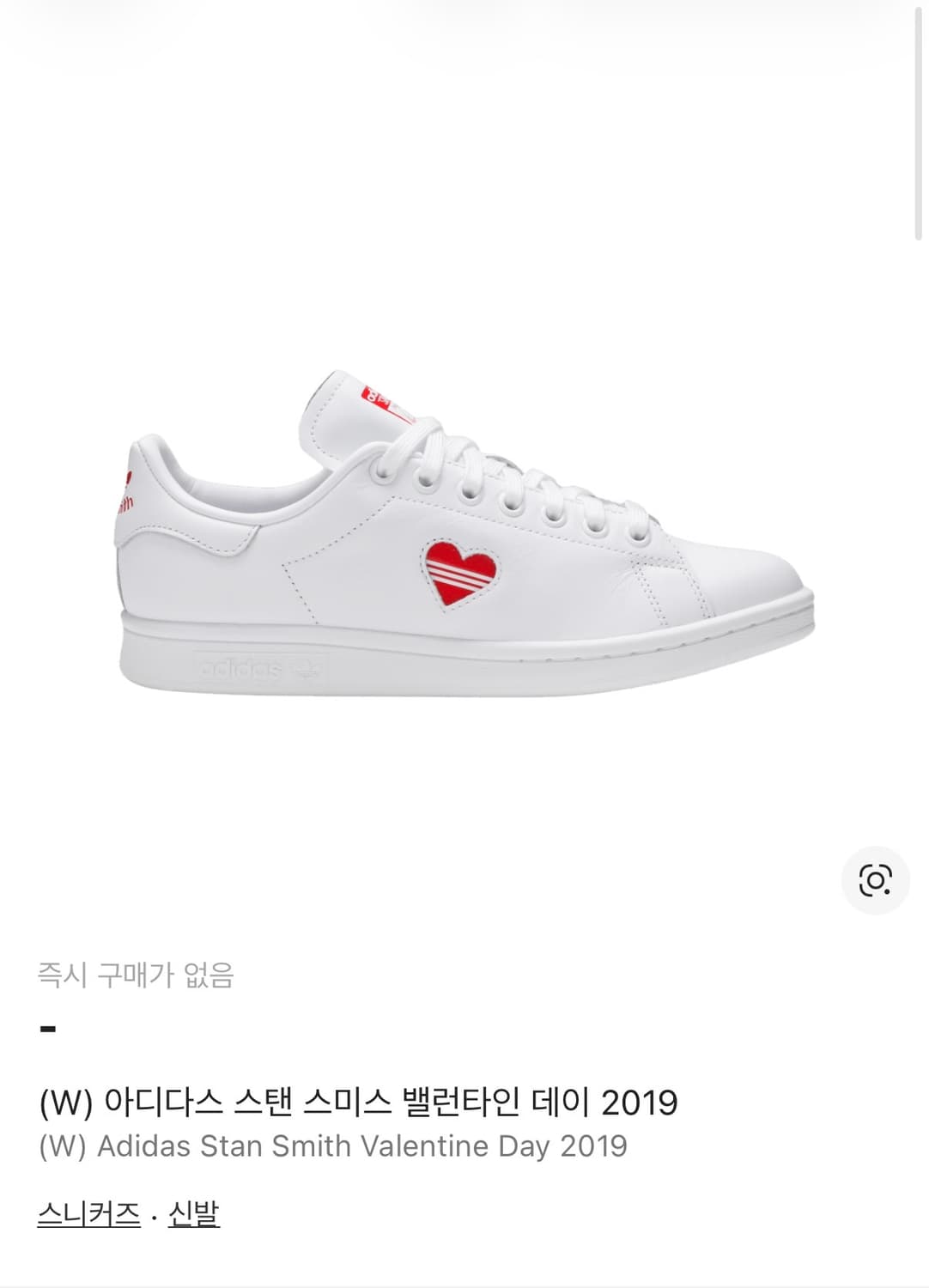The height and width of the screenshot is (1288, 929).
Task: Click the dash price placeholder
Action: coord(47,1027)
